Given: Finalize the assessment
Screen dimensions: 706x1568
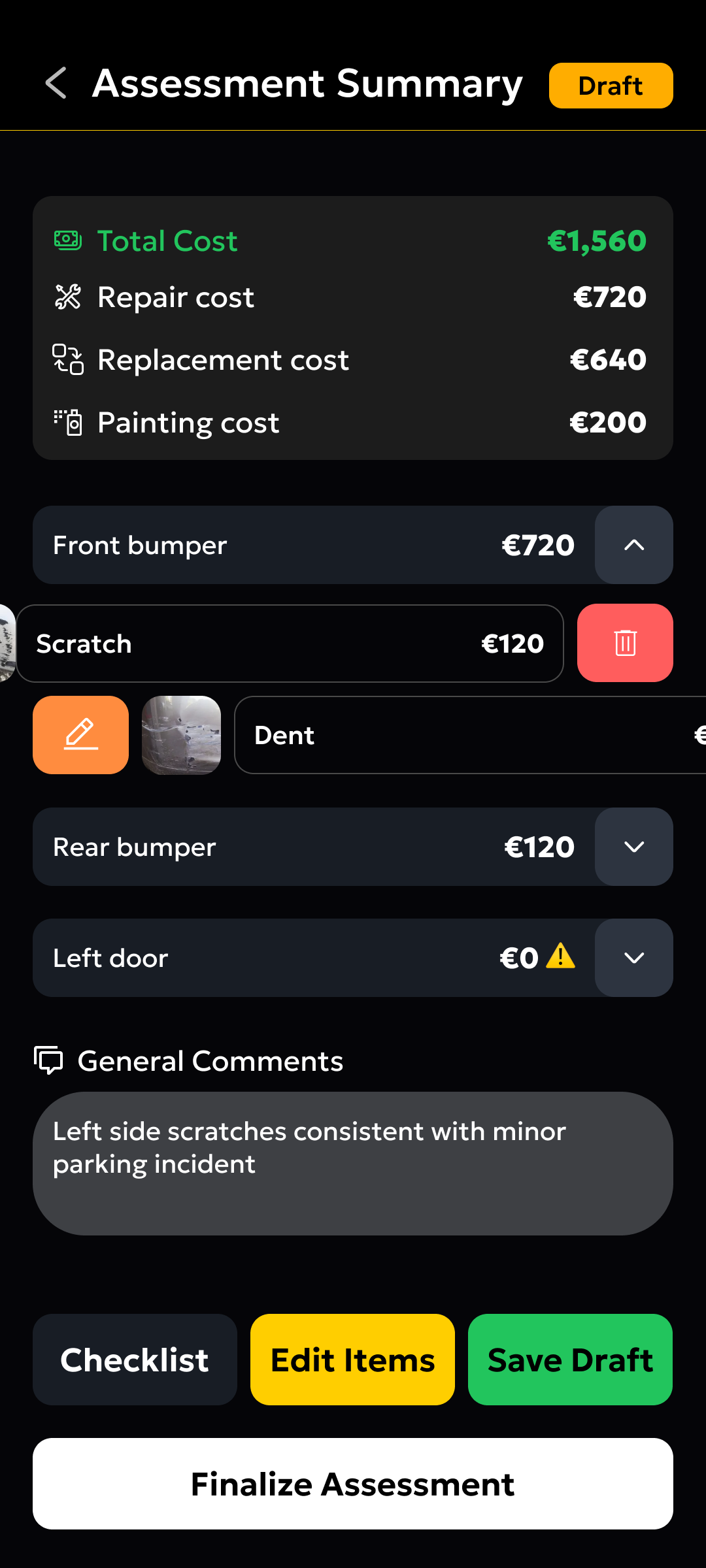Looking at the screenshot, I should pos(353,1484).
